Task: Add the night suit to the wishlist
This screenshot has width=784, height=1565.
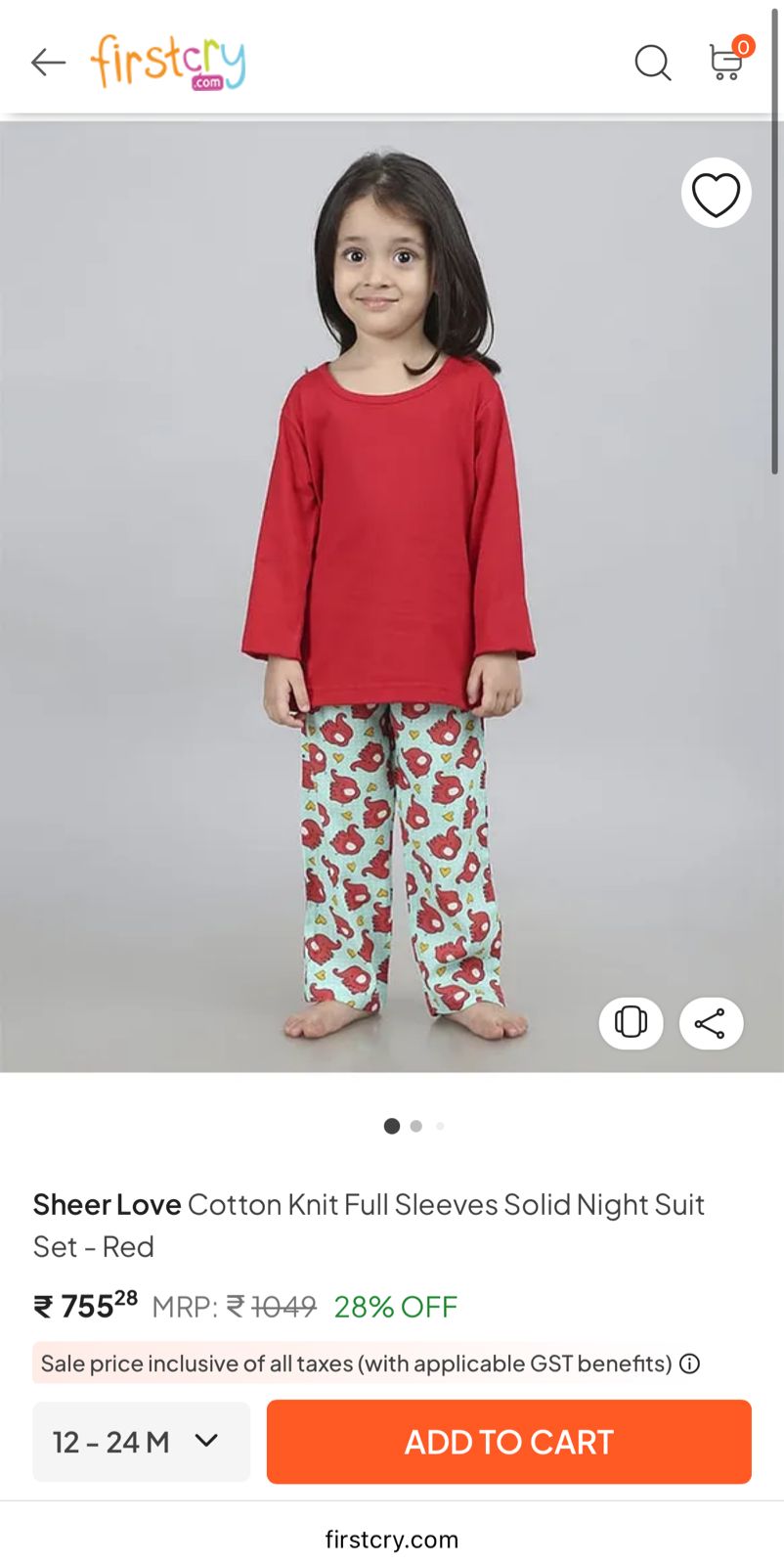Action: 716,194
